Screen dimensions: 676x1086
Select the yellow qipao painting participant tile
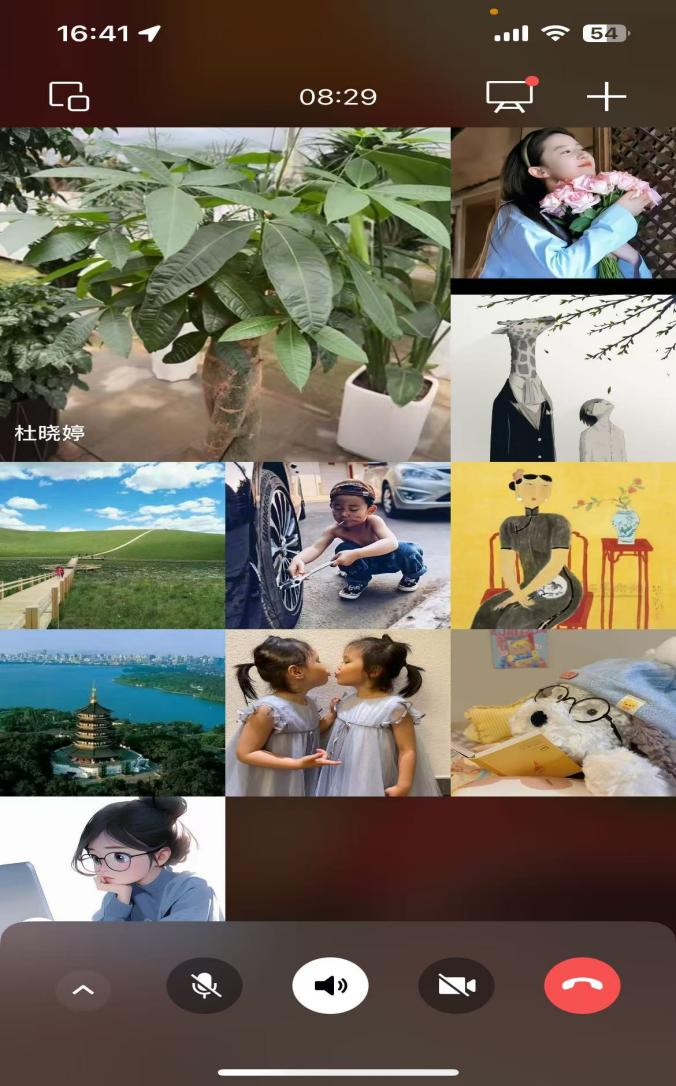pos(563,545)
